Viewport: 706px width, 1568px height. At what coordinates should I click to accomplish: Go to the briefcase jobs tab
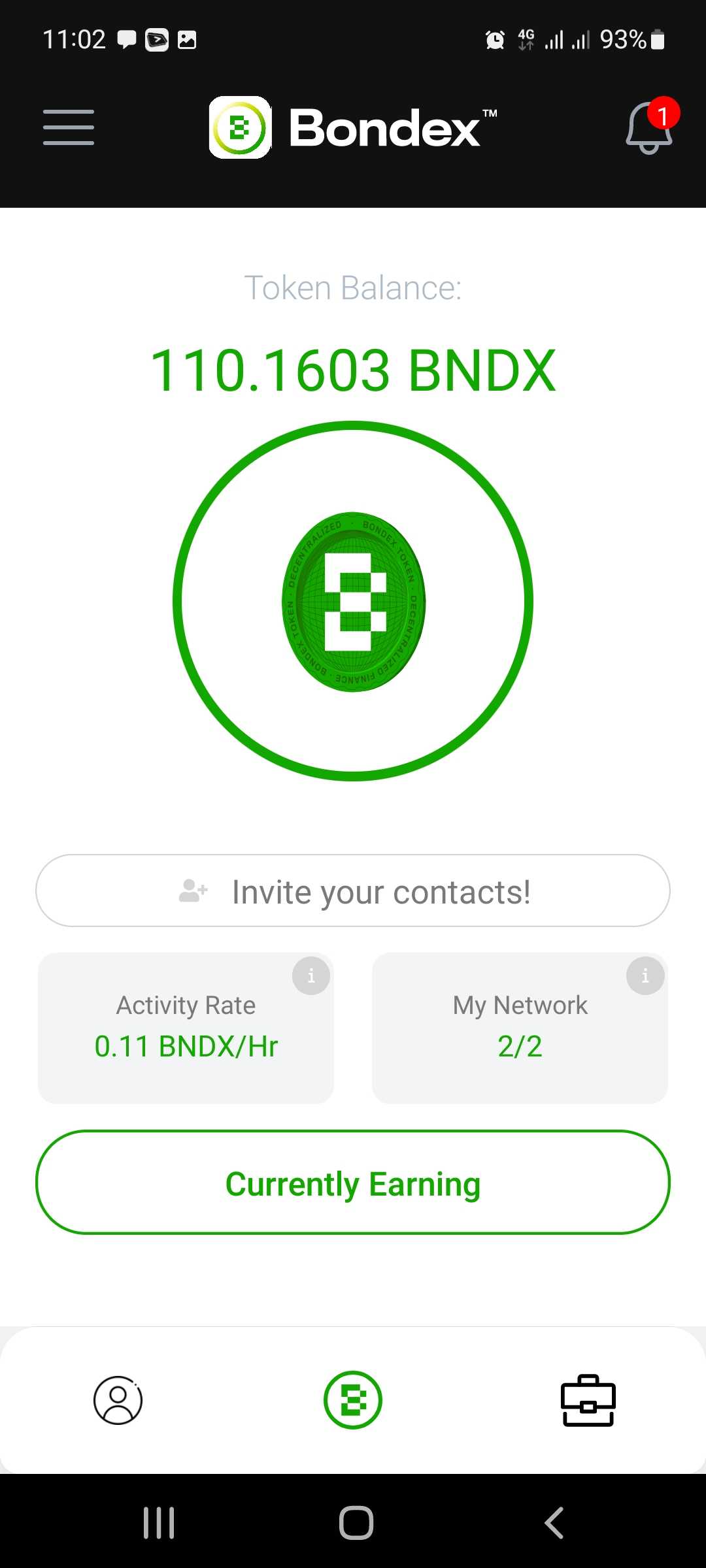(588, 1400)
